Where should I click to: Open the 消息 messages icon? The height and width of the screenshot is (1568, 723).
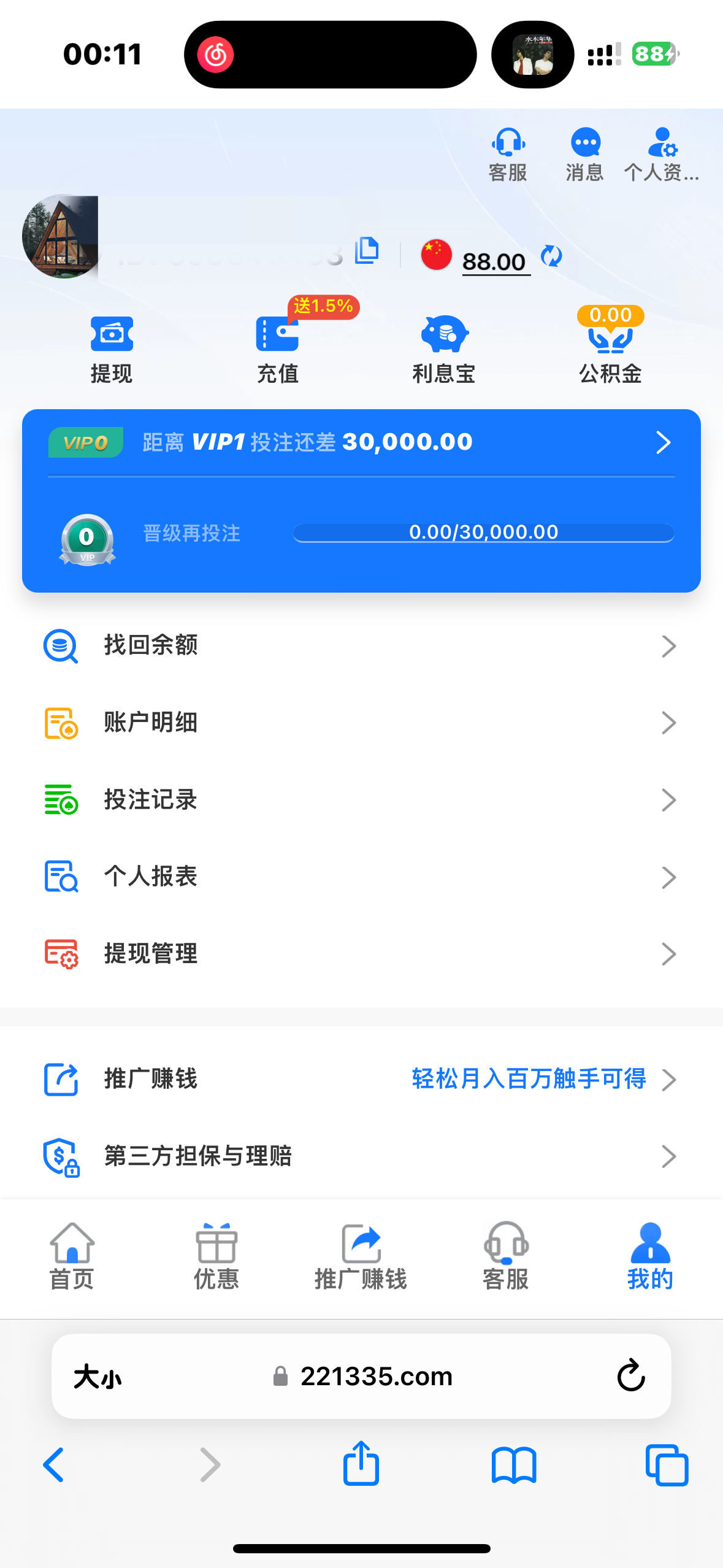point(585,155)
